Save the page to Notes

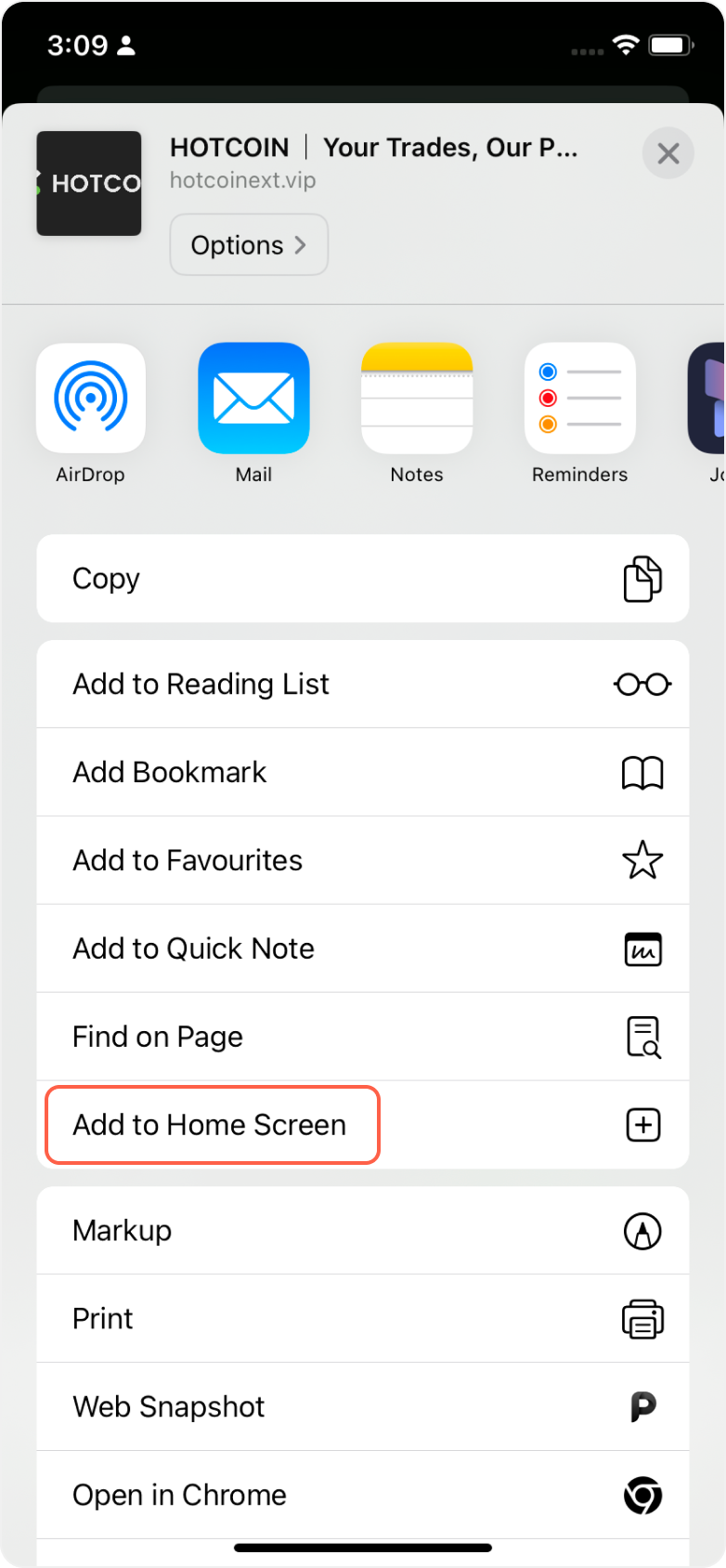tap(417, 399)
